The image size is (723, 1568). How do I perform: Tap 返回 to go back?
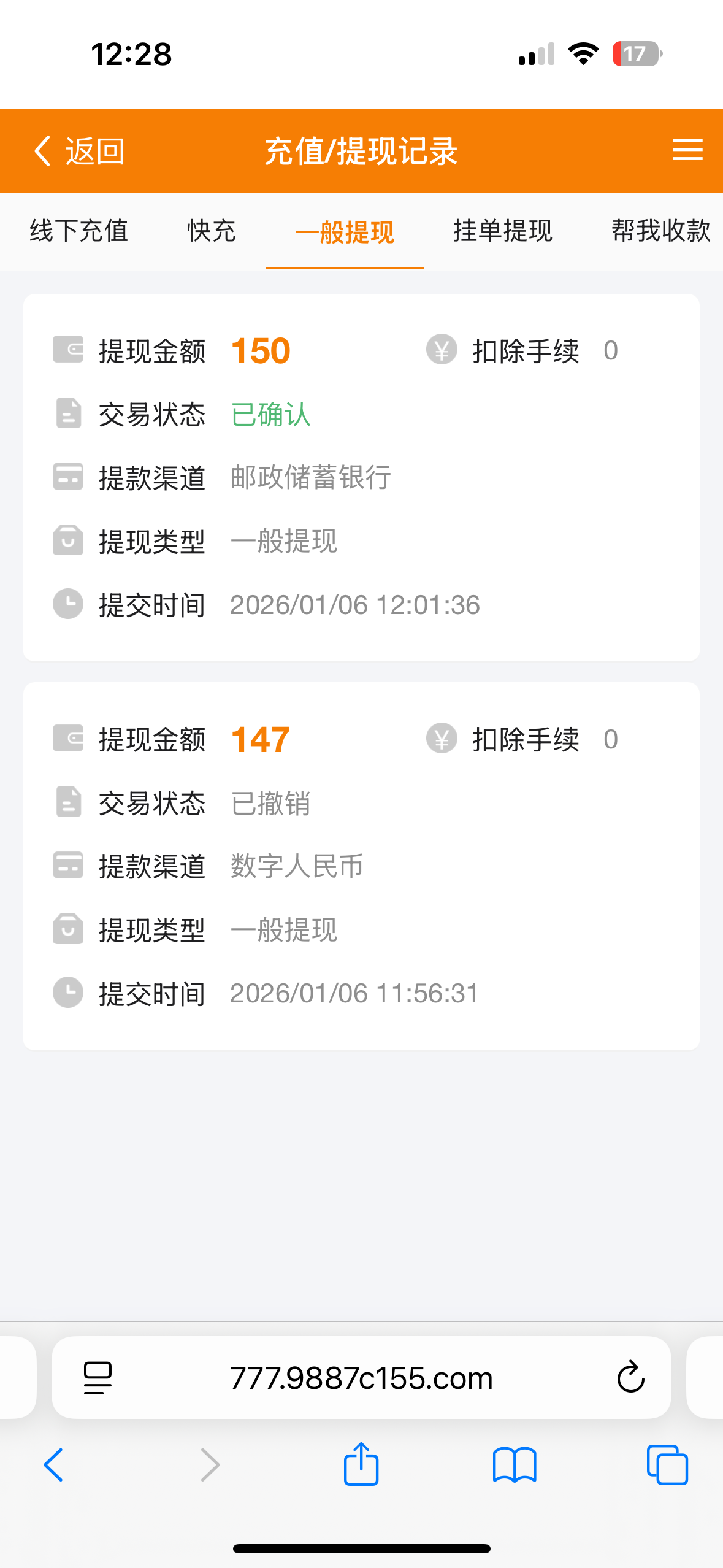click(x=78, y=151)
